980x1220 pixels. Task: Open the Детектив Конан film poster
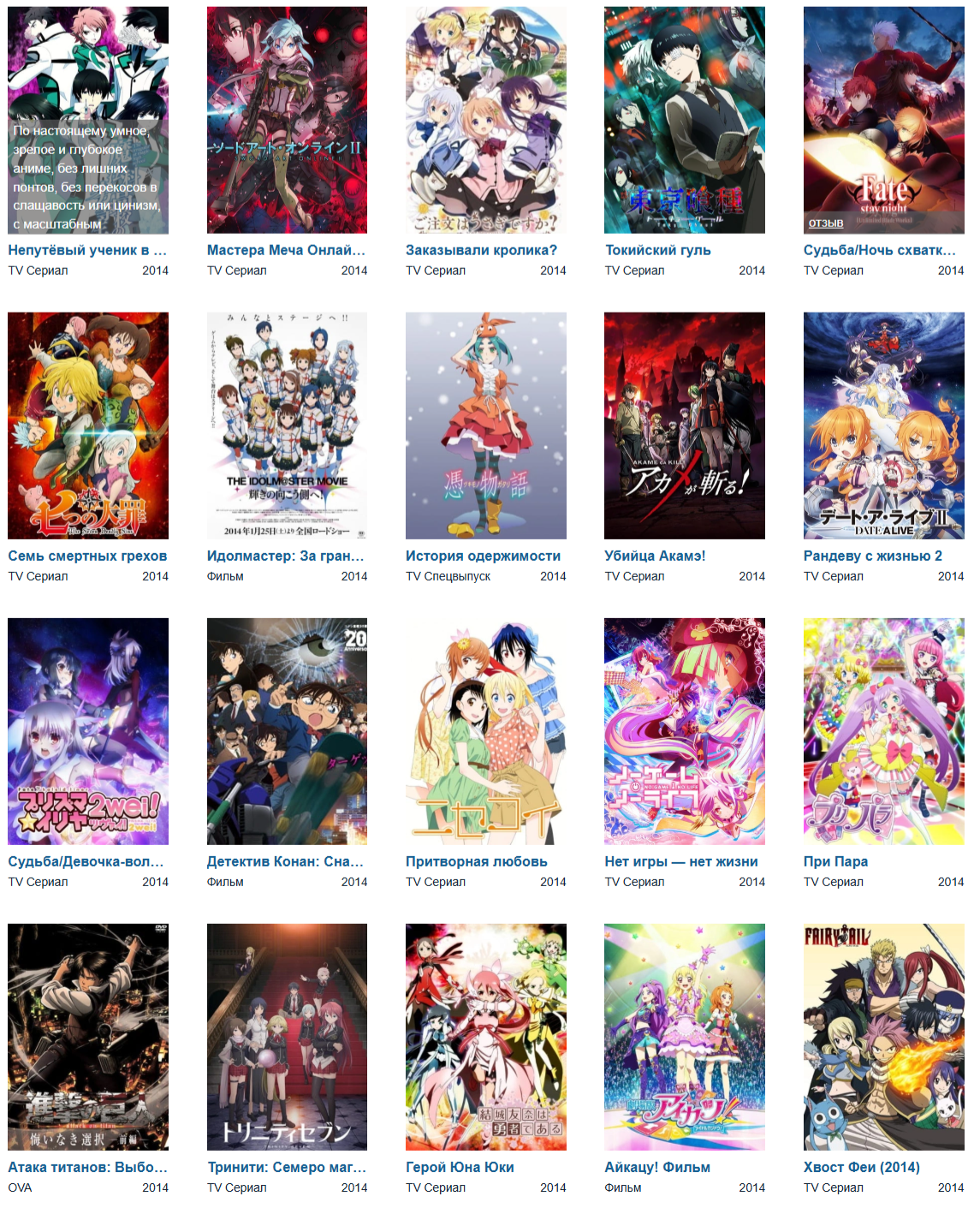tap(287, 731)
